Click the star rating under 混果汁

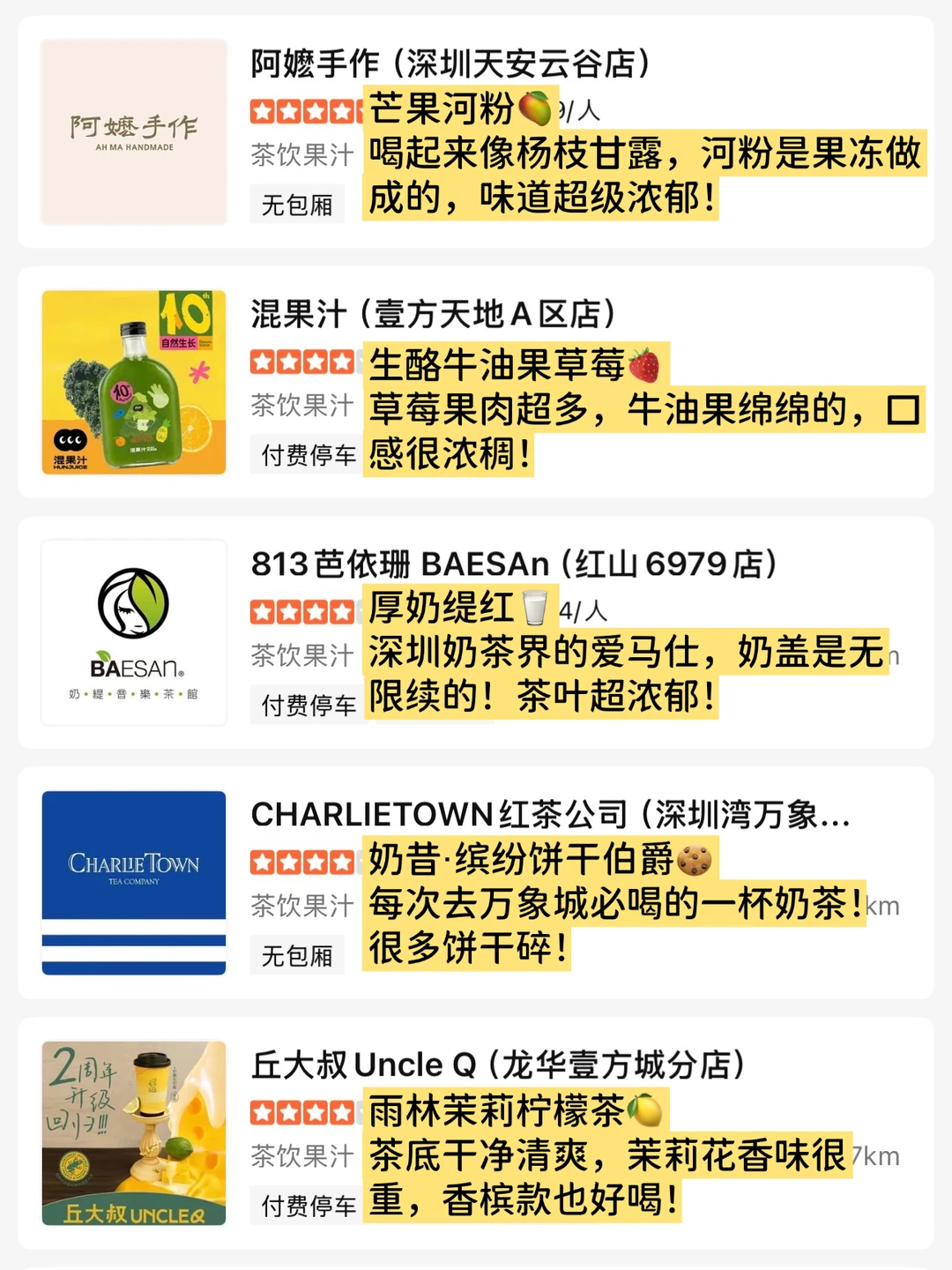302,362
